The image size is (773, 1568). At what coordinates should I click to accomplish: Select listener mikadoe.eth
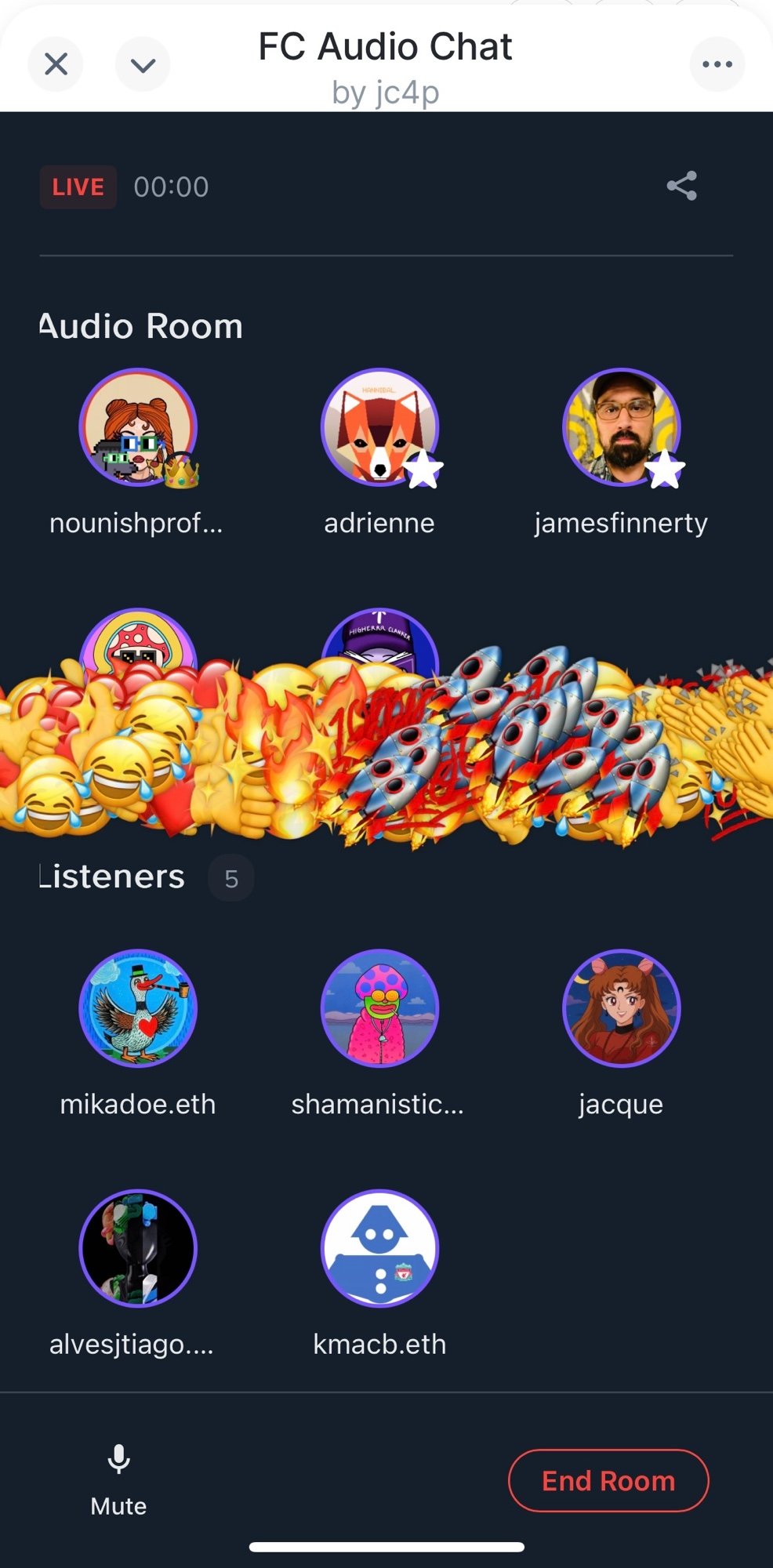click(x=138, y=1008)
